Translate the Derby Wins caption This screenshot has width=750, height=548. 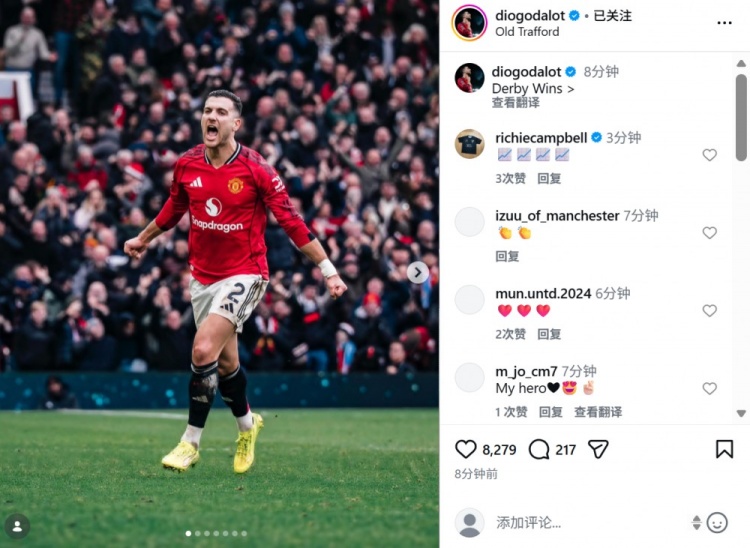pos(516,102)
